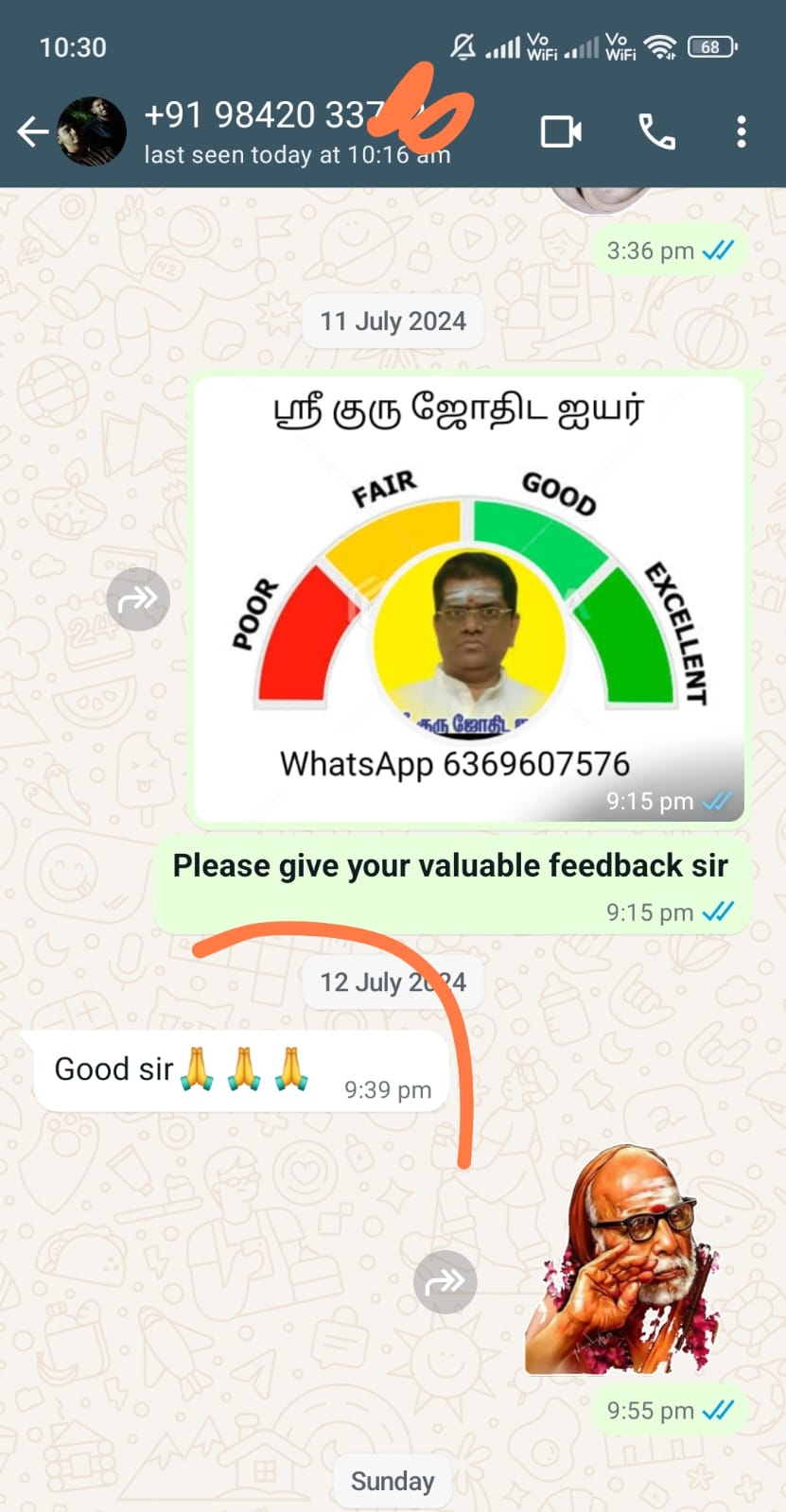Open the sticker sent at 9:55 pm
Image resolution: width=786 pixels, height=1512 pixels.
pos(623,1260)
